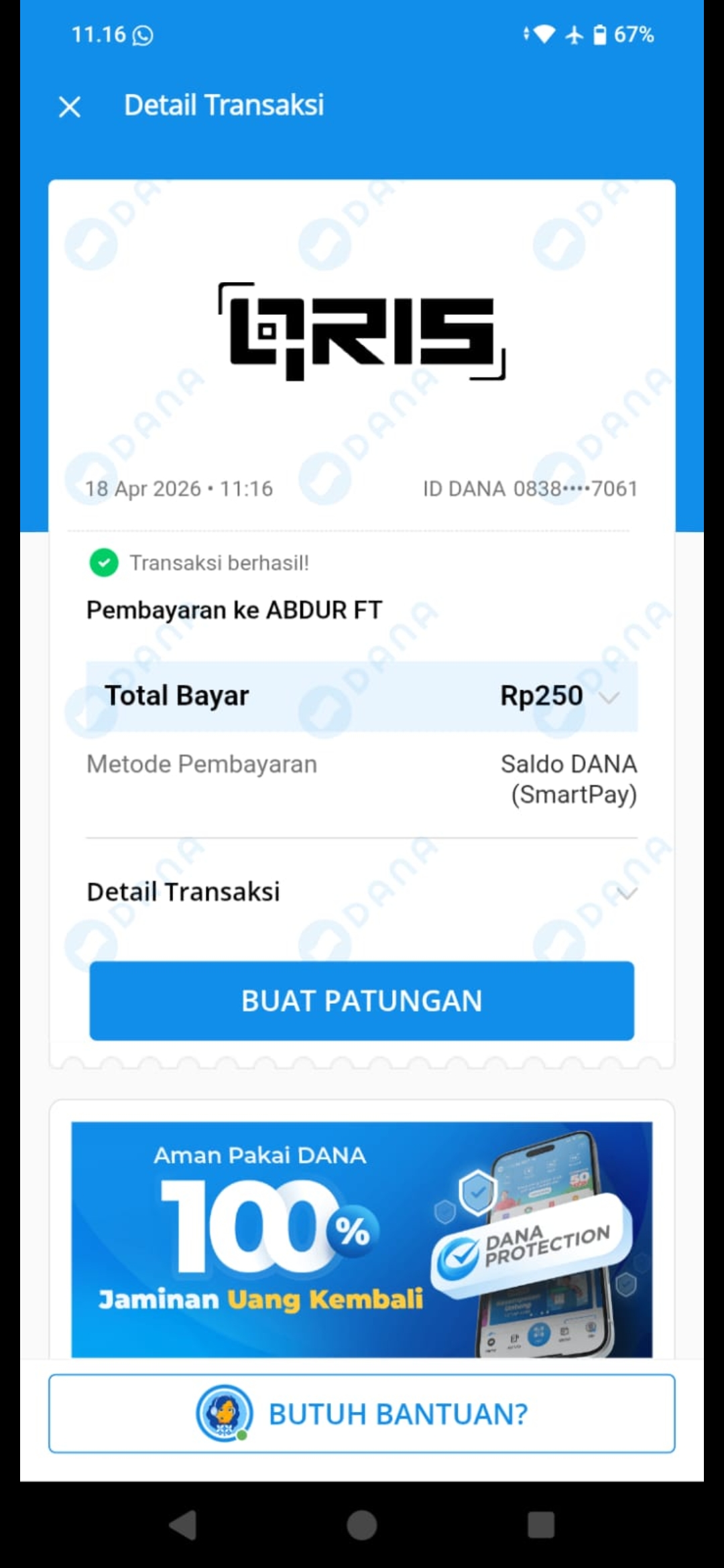
Task: Open the DANA Protection banner
Action: pyautogui.click(x=362, y=1240)
